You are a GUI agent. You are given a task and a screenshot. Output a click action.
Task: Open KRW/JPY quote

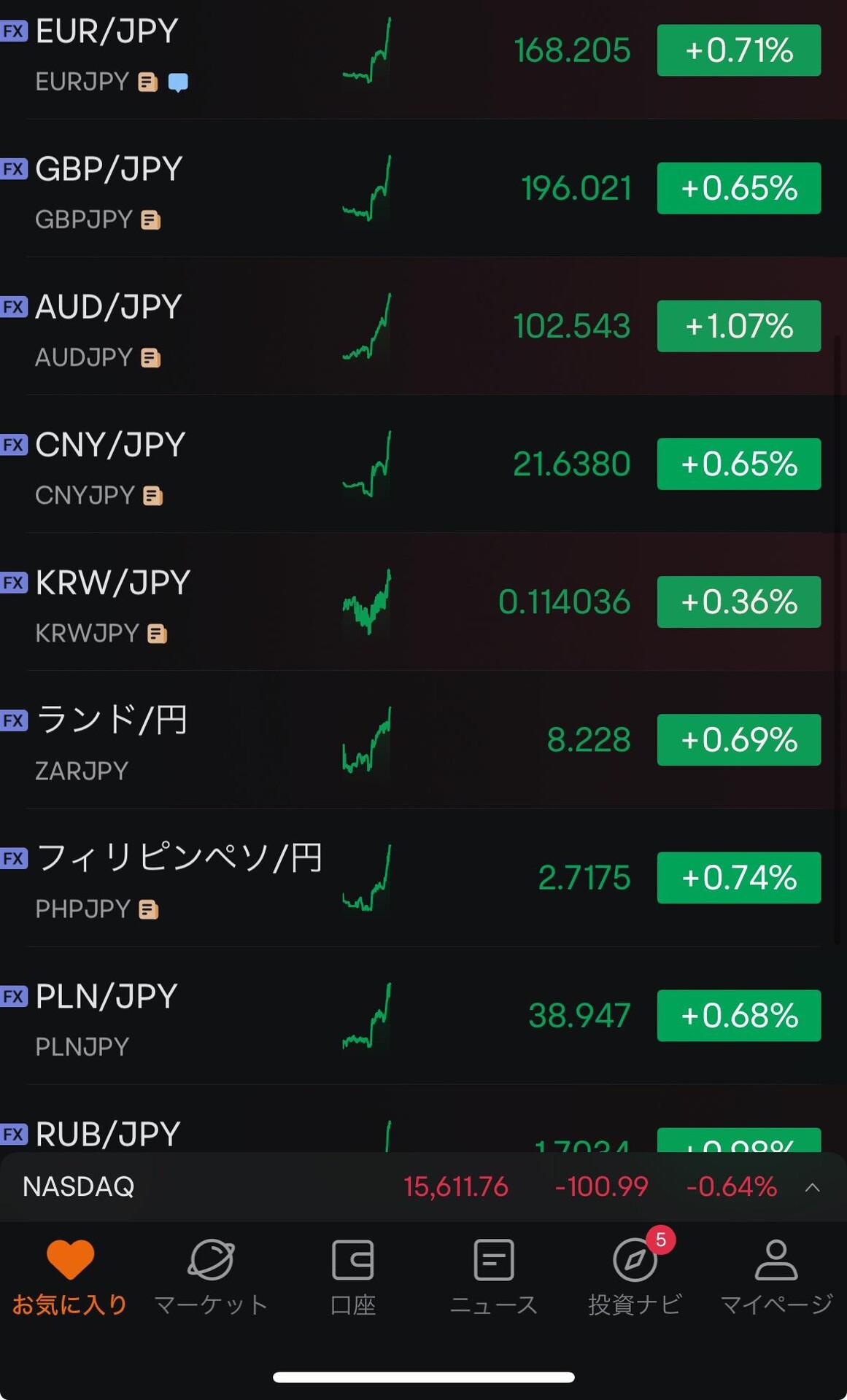tap(423, 602)
